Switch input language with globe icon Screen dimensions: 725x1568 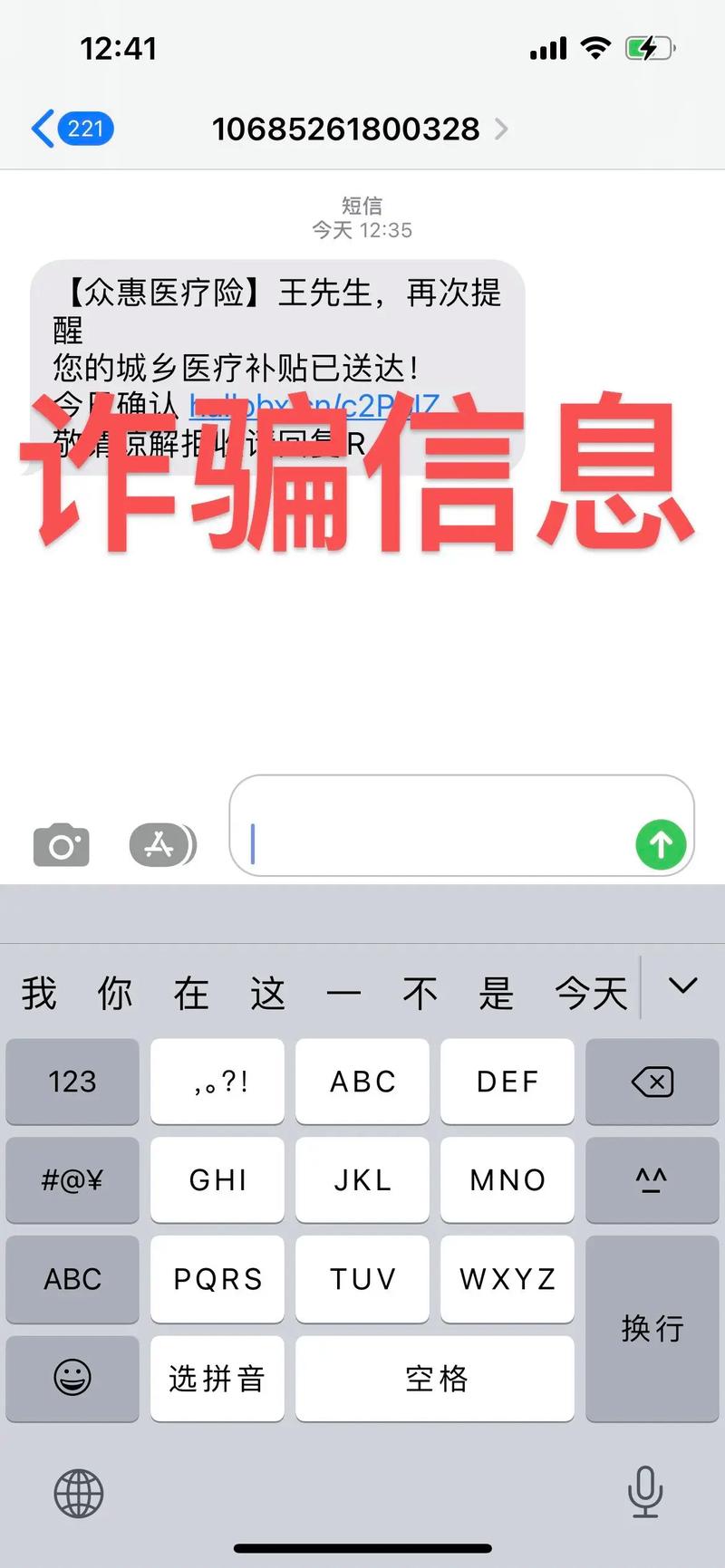coord(79,1494)
